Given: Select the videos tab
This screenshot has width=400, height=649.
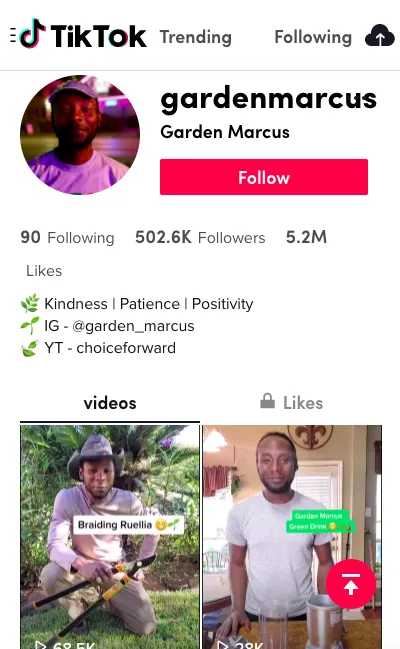Looking at the screenshot, I should (110, 403).
